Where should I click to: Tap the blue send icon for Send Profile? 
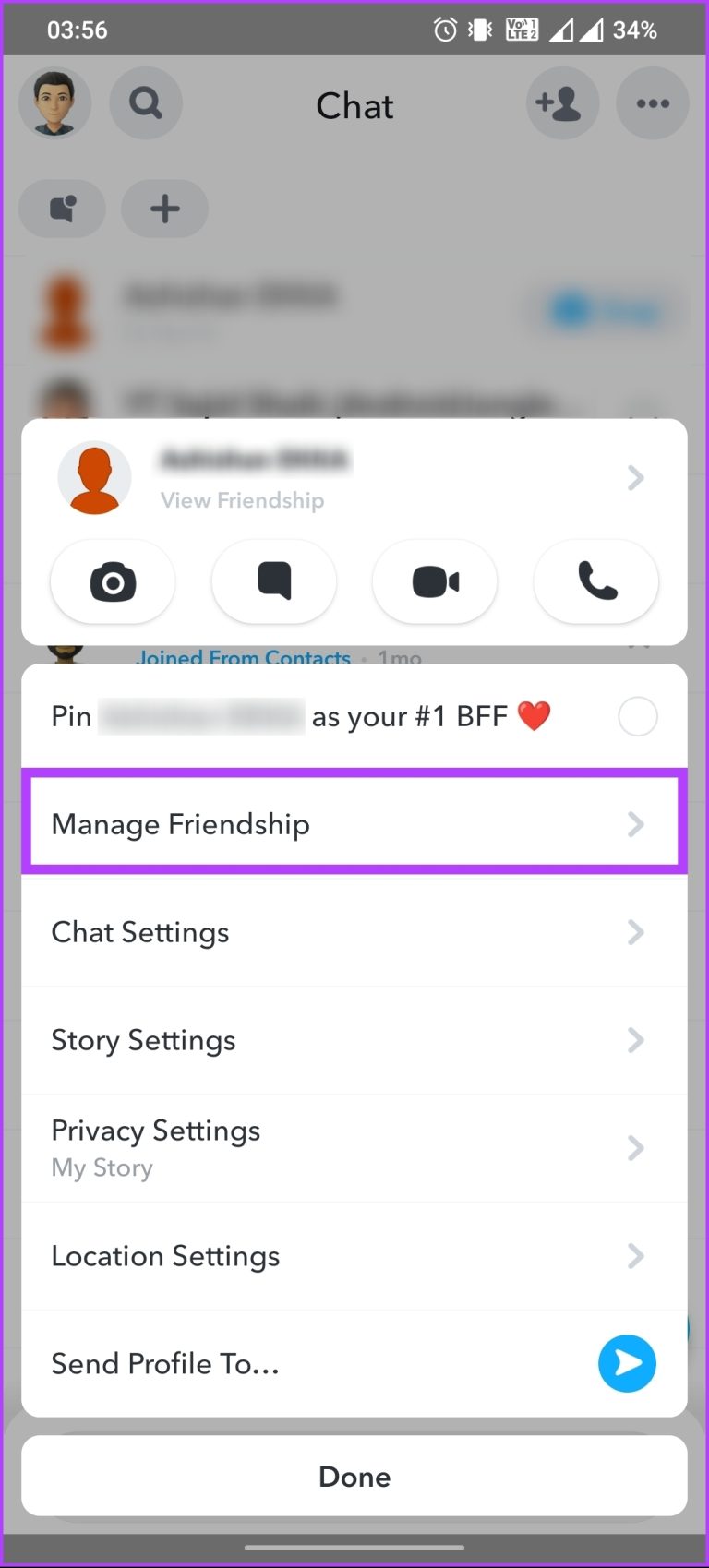coord(627,1363)
